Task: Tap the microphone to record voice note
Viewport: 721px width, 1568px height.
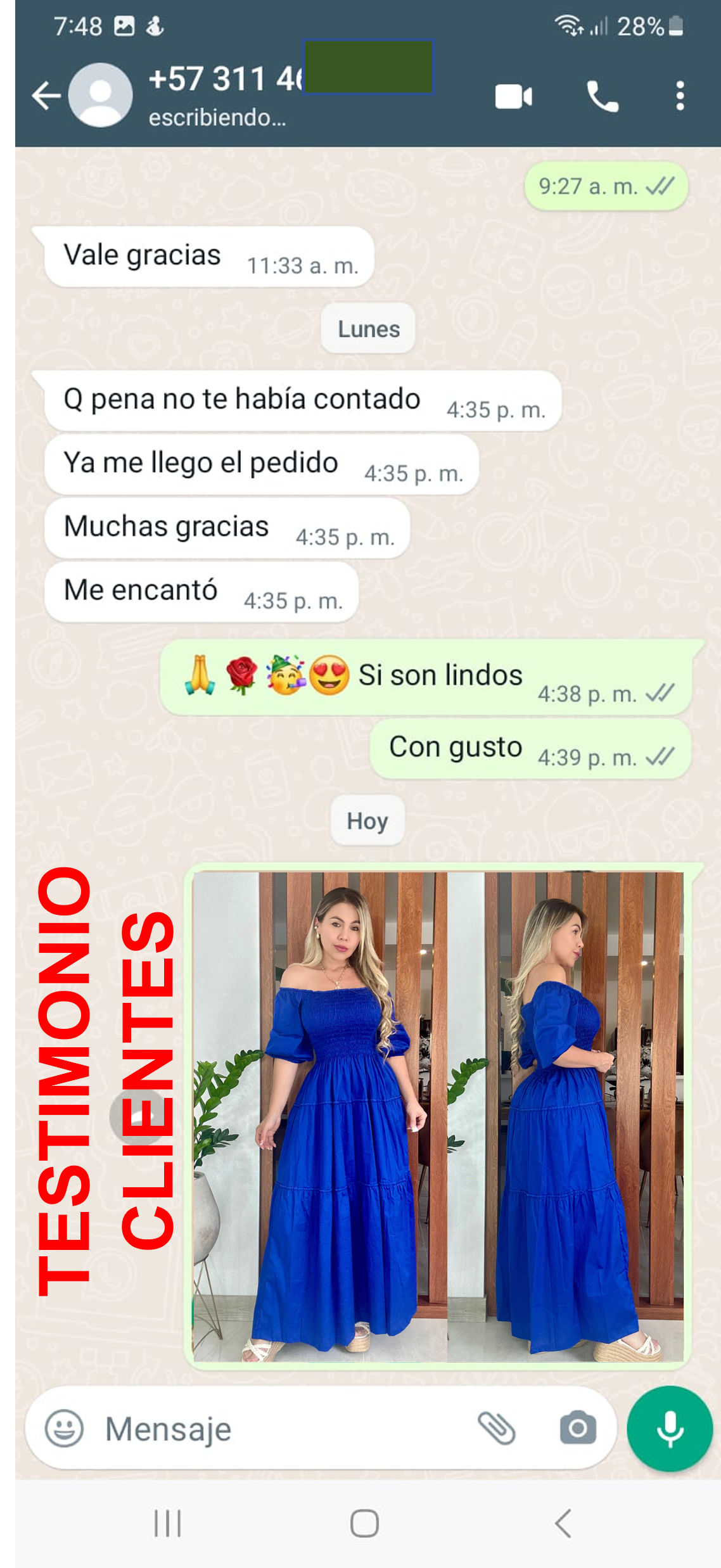Action: pyautogui.click(x=670, y=1429)
